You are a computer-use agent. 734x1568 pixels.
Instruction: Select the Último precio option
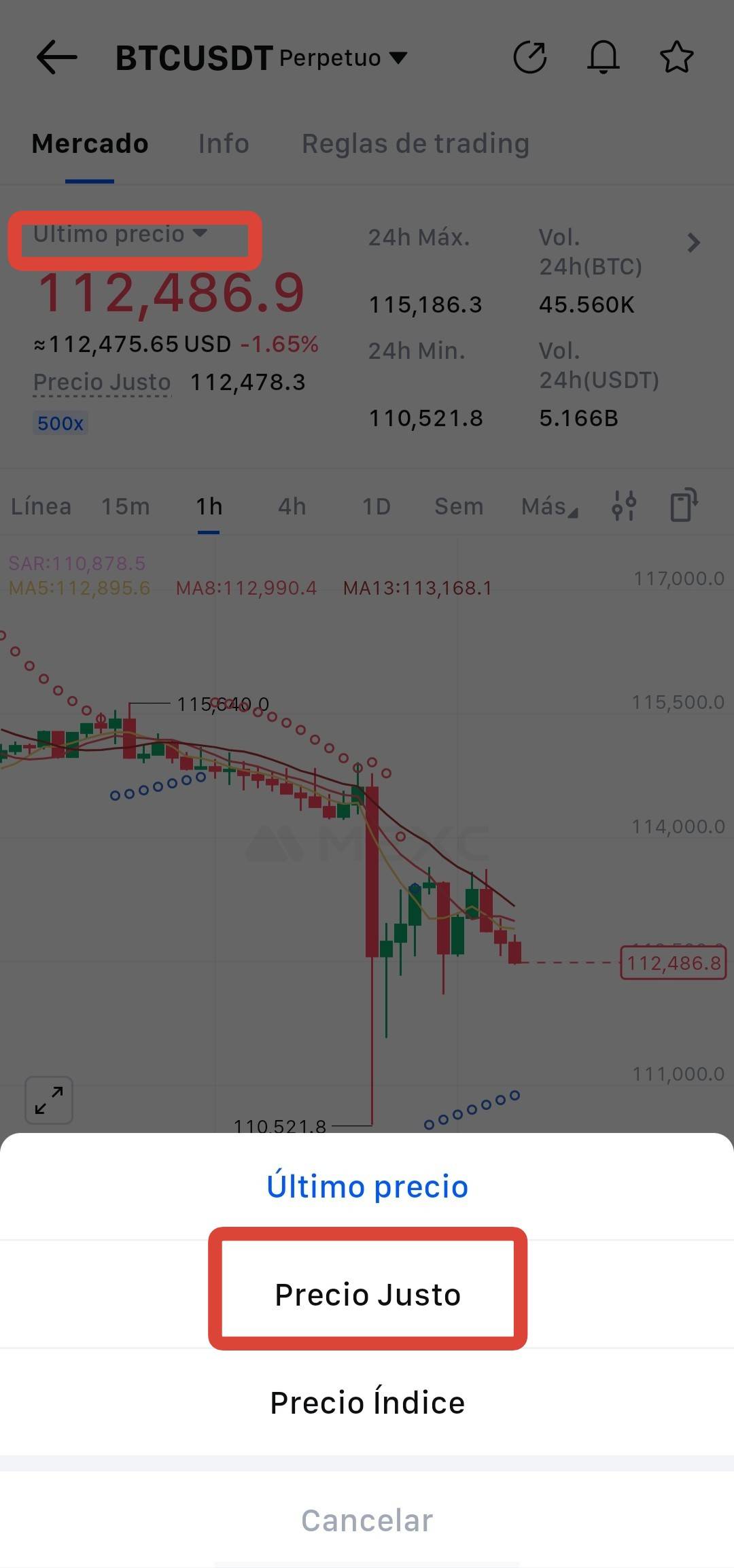point(367,1187)
